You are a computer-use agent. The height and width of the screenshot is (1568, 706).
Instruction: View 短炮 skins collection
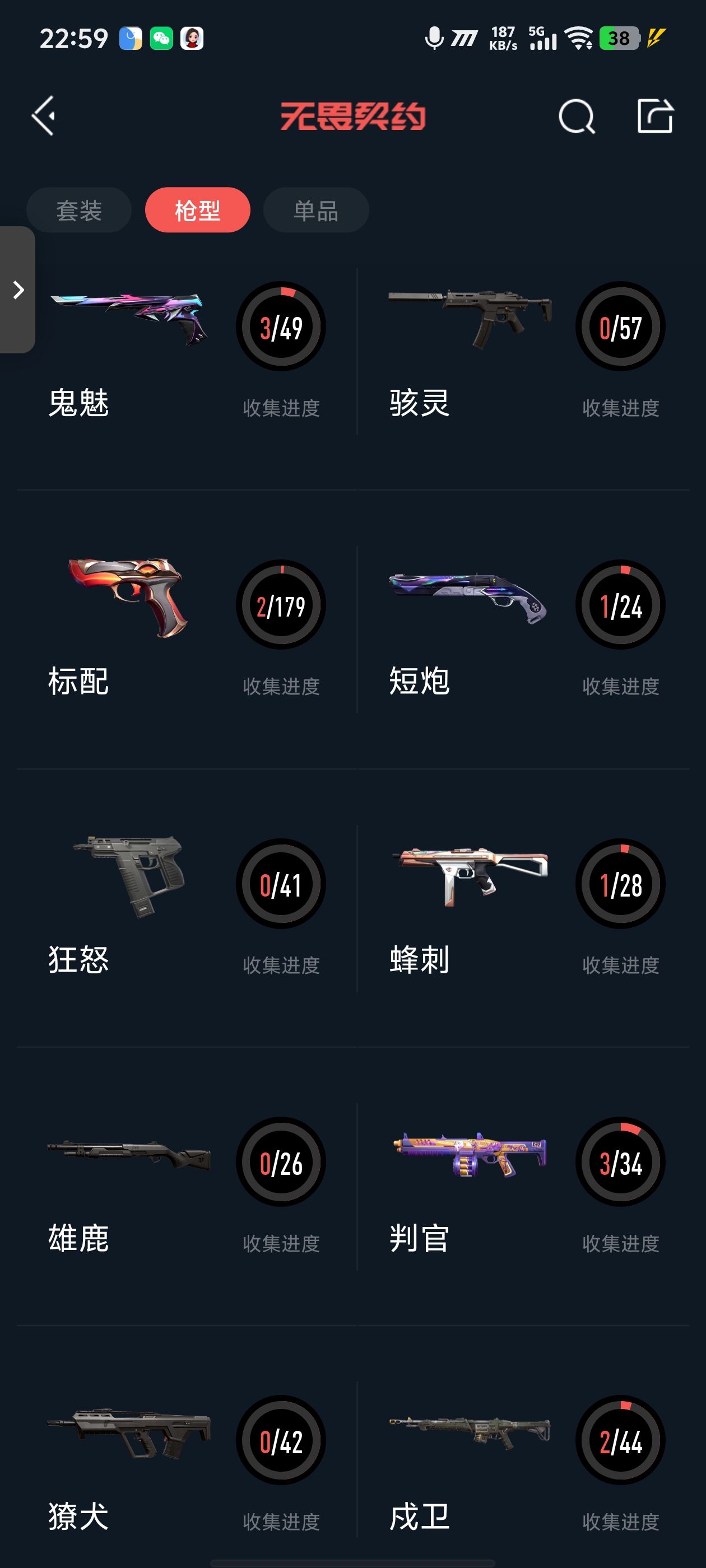(524, 630)
